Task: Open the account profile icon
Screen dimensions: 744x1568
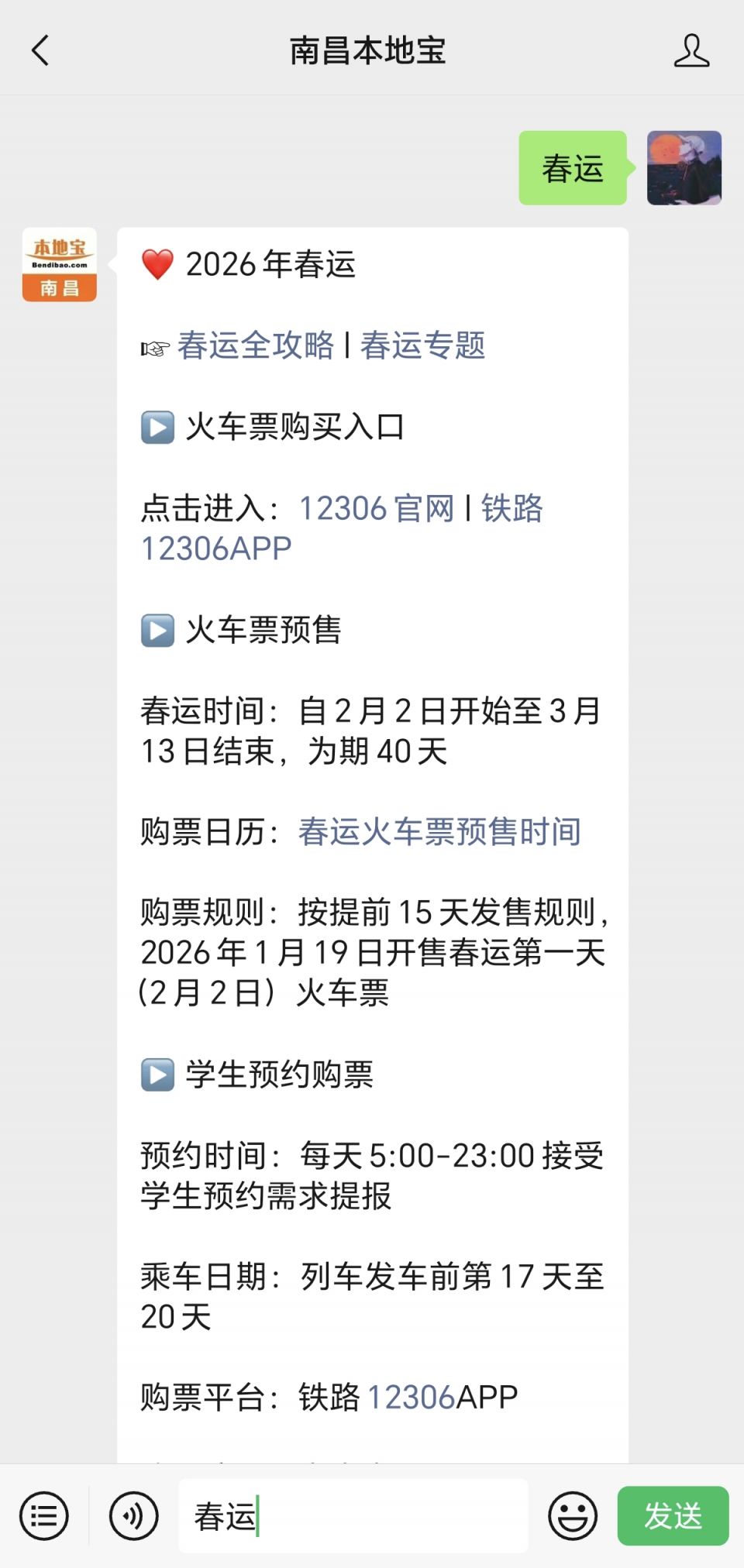Action: (x=691, y=51)
